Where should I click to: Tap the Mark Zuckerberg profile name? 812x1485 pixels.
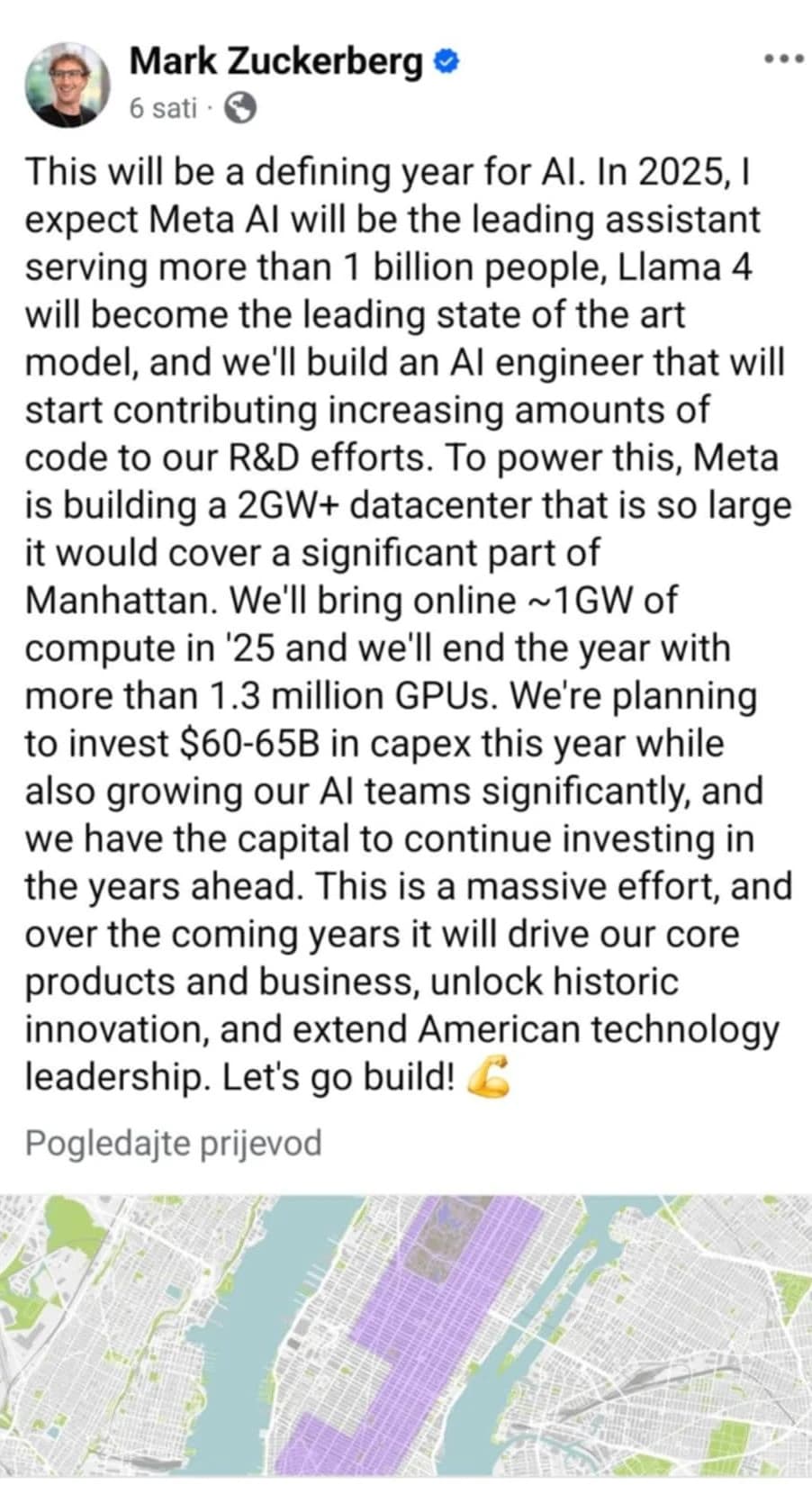point(275,61)
